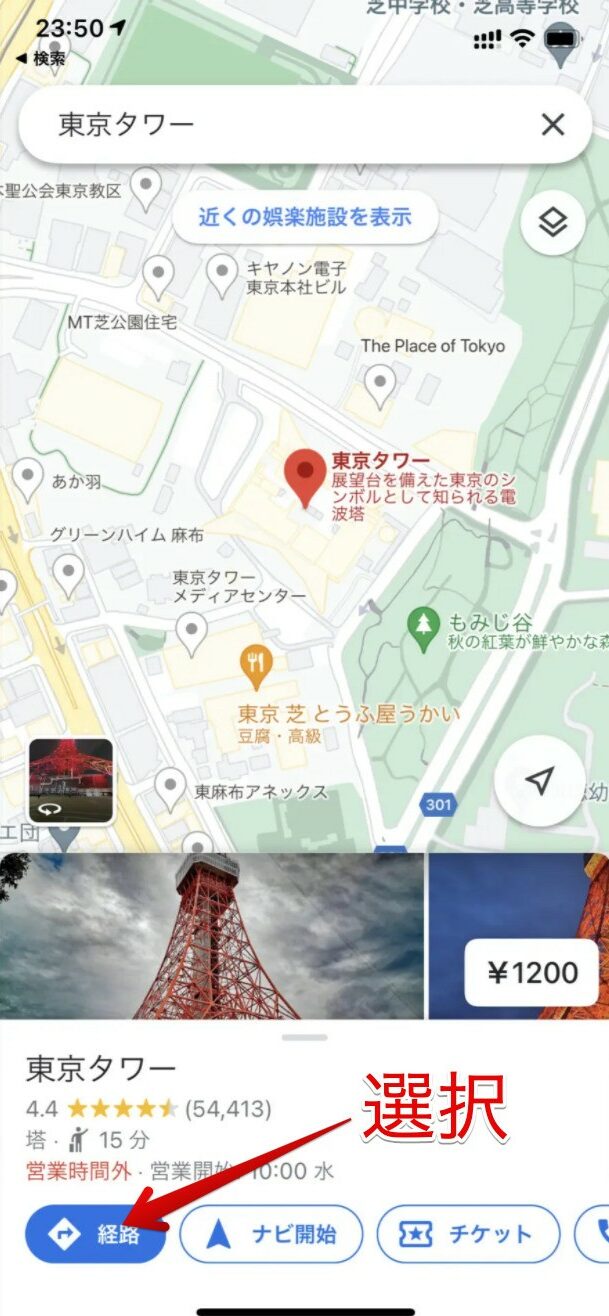Go back to 検索 via status bar link
Image resolution: width=609 pixels, height=1316 pixels.
42,59
